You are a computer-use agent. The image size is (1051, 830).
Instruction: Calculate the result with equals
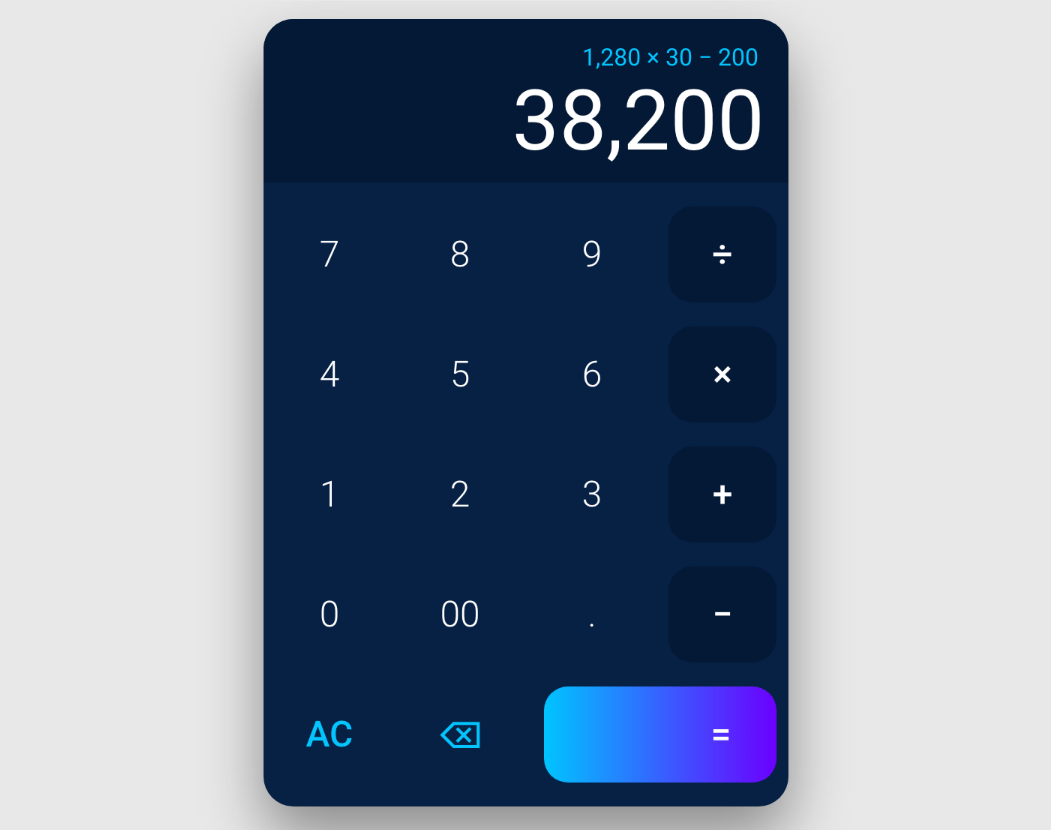click(660, 734)
